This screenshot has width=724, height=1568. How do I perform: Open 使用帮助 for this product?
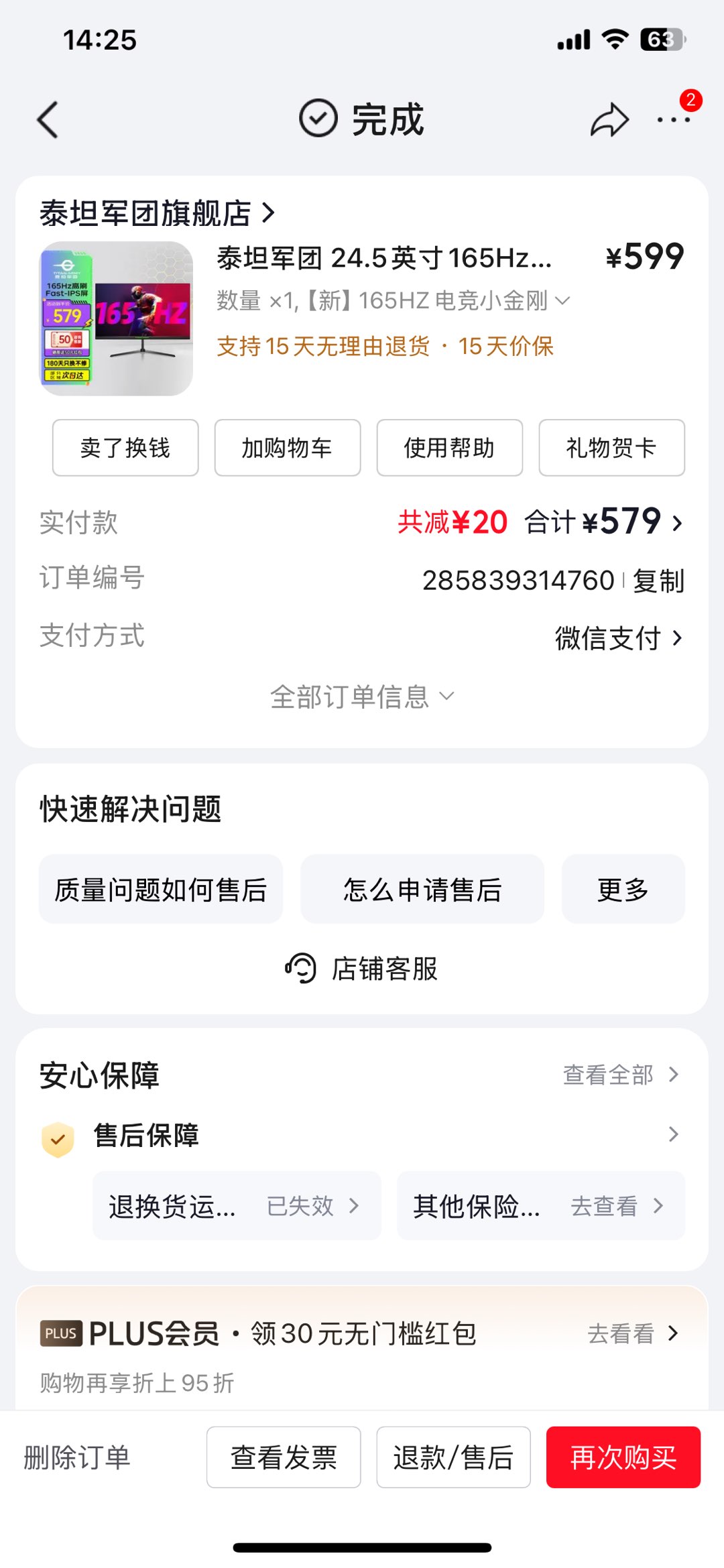click(x=450, y=448)
